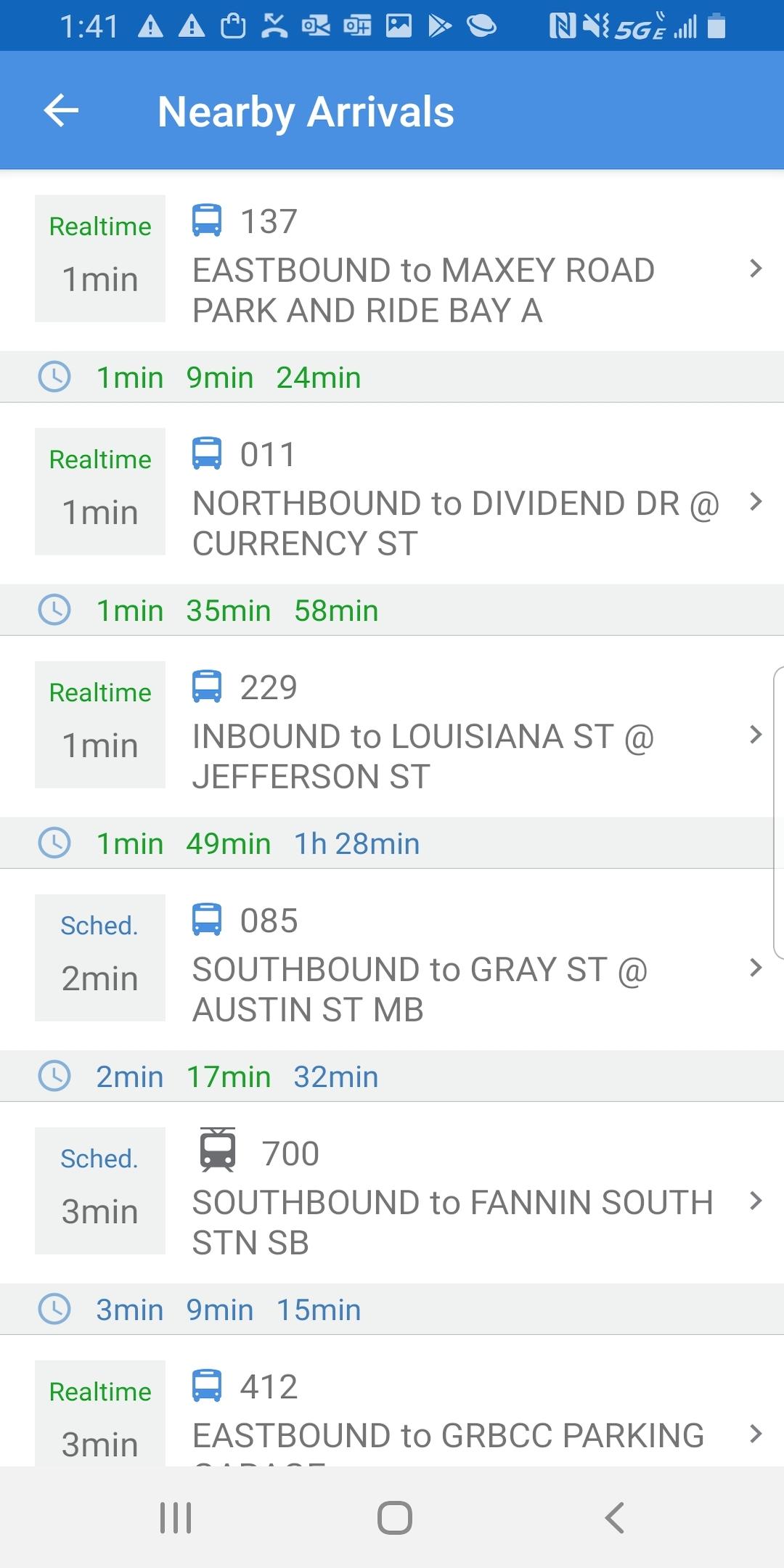Go back from Nearby Arrivals
This screenshot has height=1568, width=784.
click(x=61, y=111)
